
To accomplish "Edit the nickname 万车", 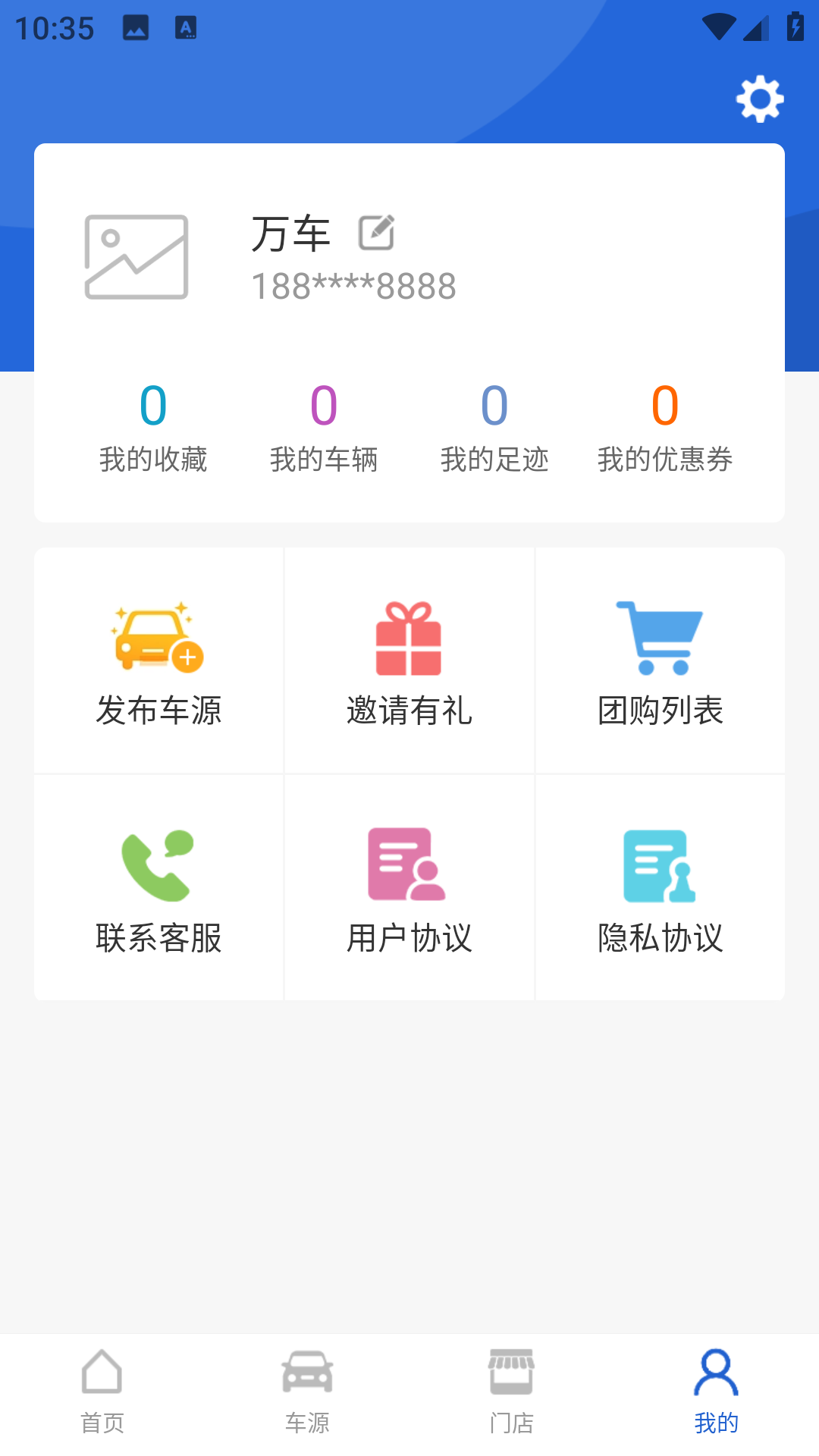I will click(376, 233).
